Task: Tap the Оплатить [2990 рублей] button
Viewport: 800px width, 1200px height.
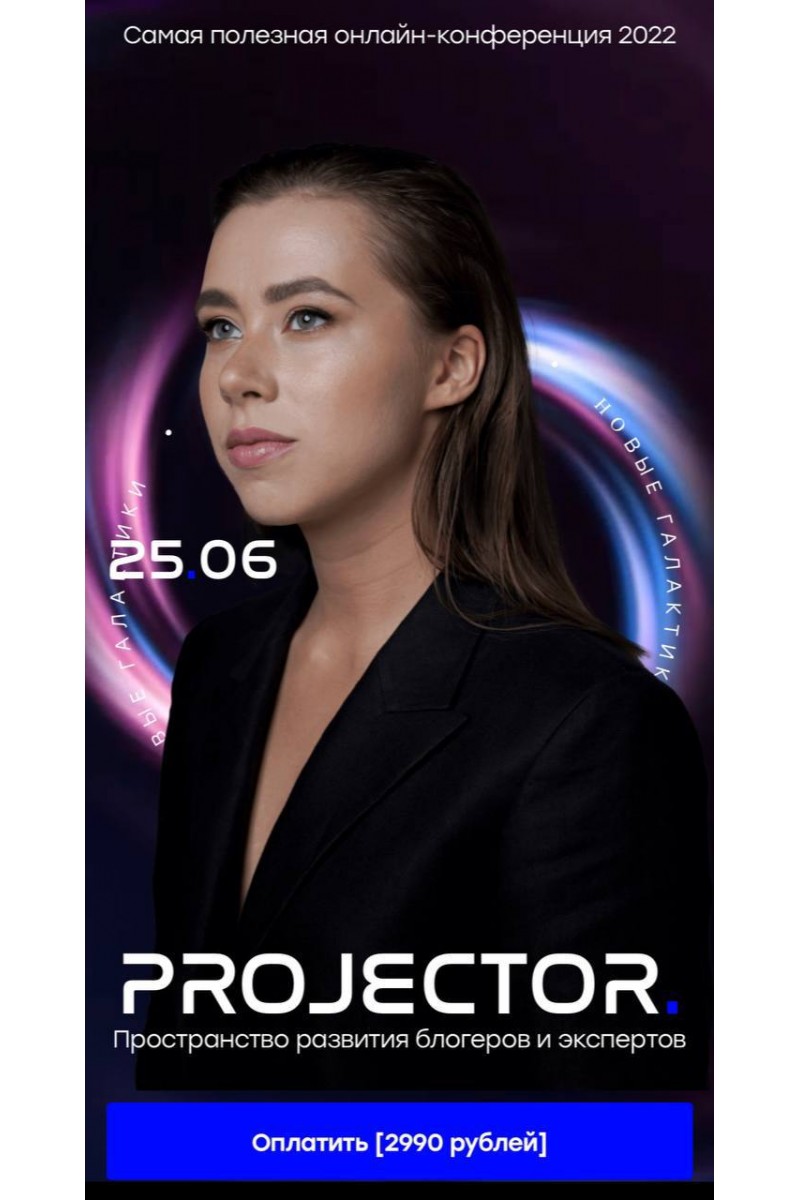Action: pyautogui.click(x=399, y=1142)
